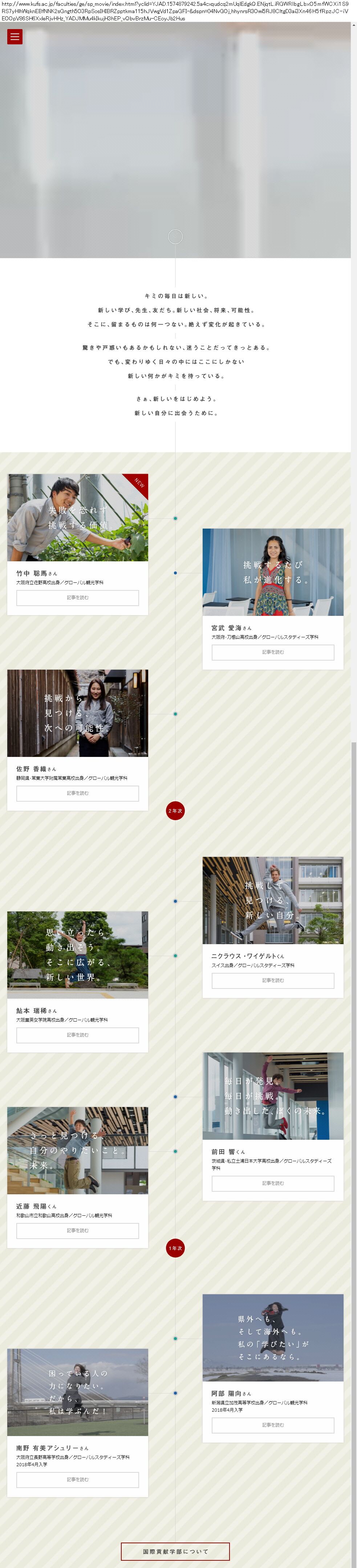Open the photo card 県外へも、そして海外へも
Screen dimensions: 357x1568
pyautogui.click(x=272, y=1337)
